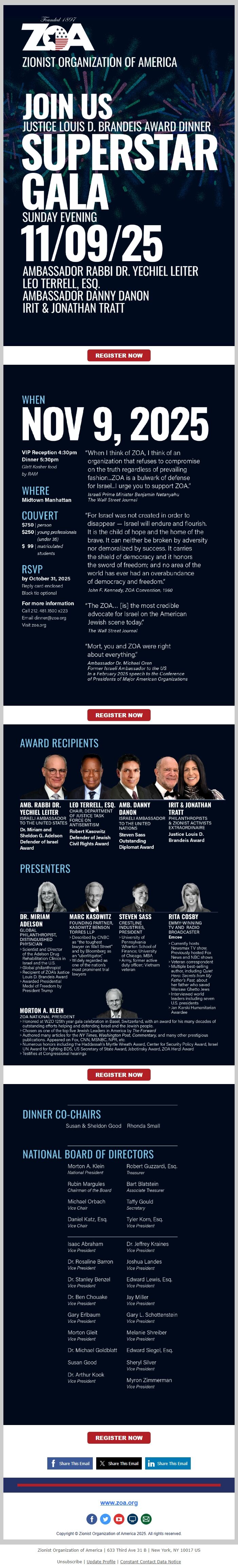Viewport: 238px width, 1568px height.
Task: Tap Register Now below the gala banner
Action: pos(119,356)
